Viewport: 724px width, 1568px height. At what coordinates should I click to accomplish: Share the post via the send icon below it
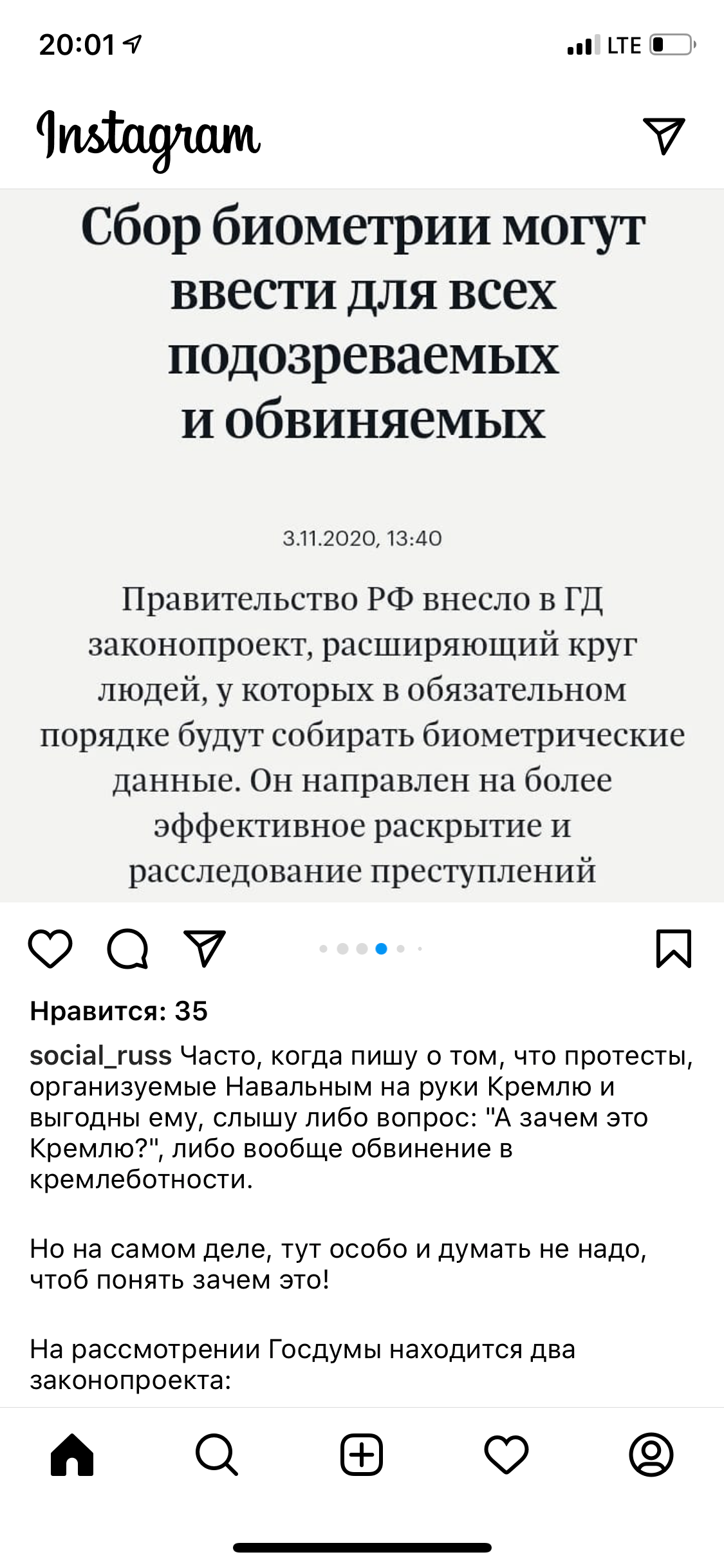[x=205, y=948]
